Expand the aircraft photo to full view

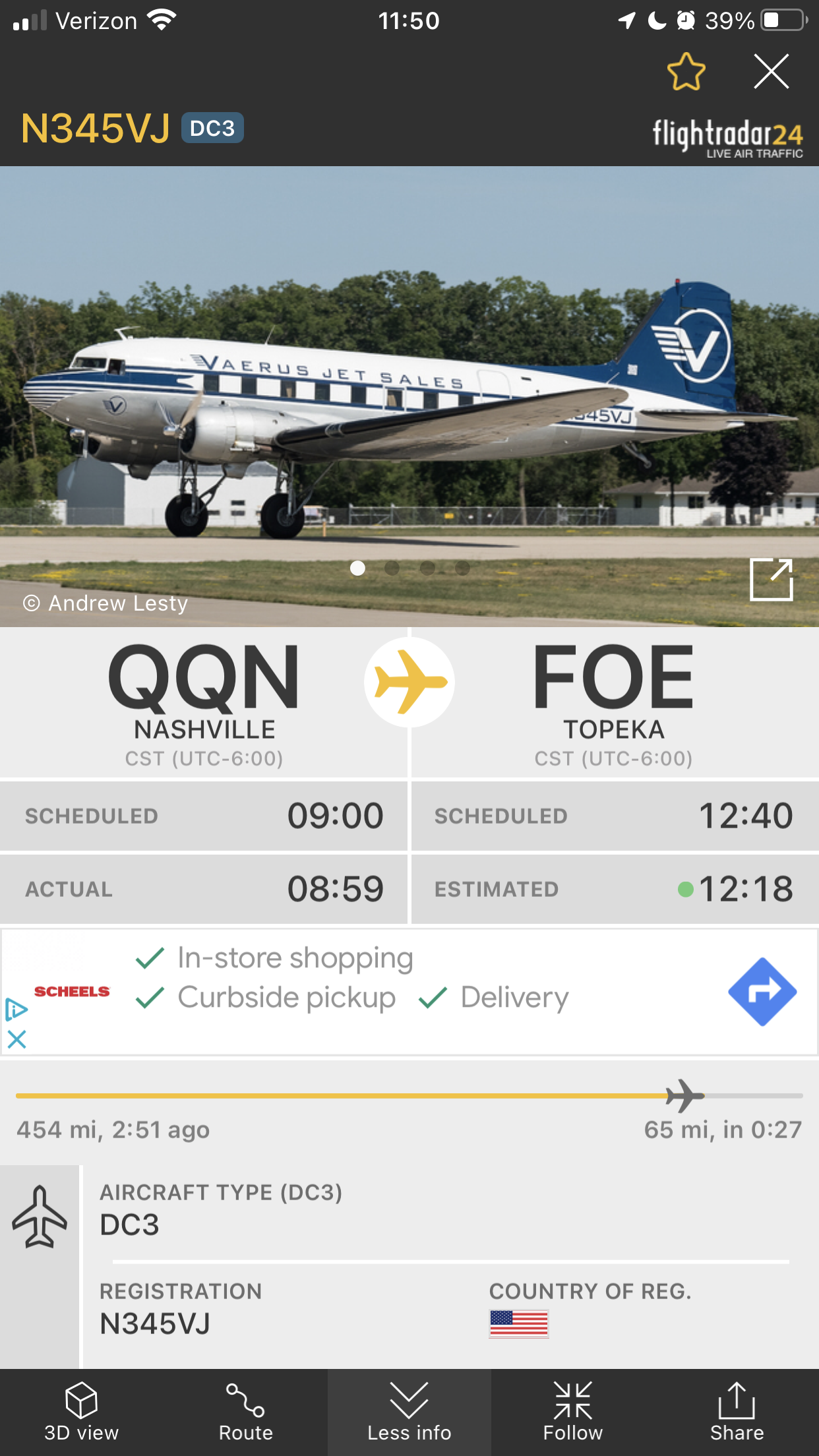771,580
